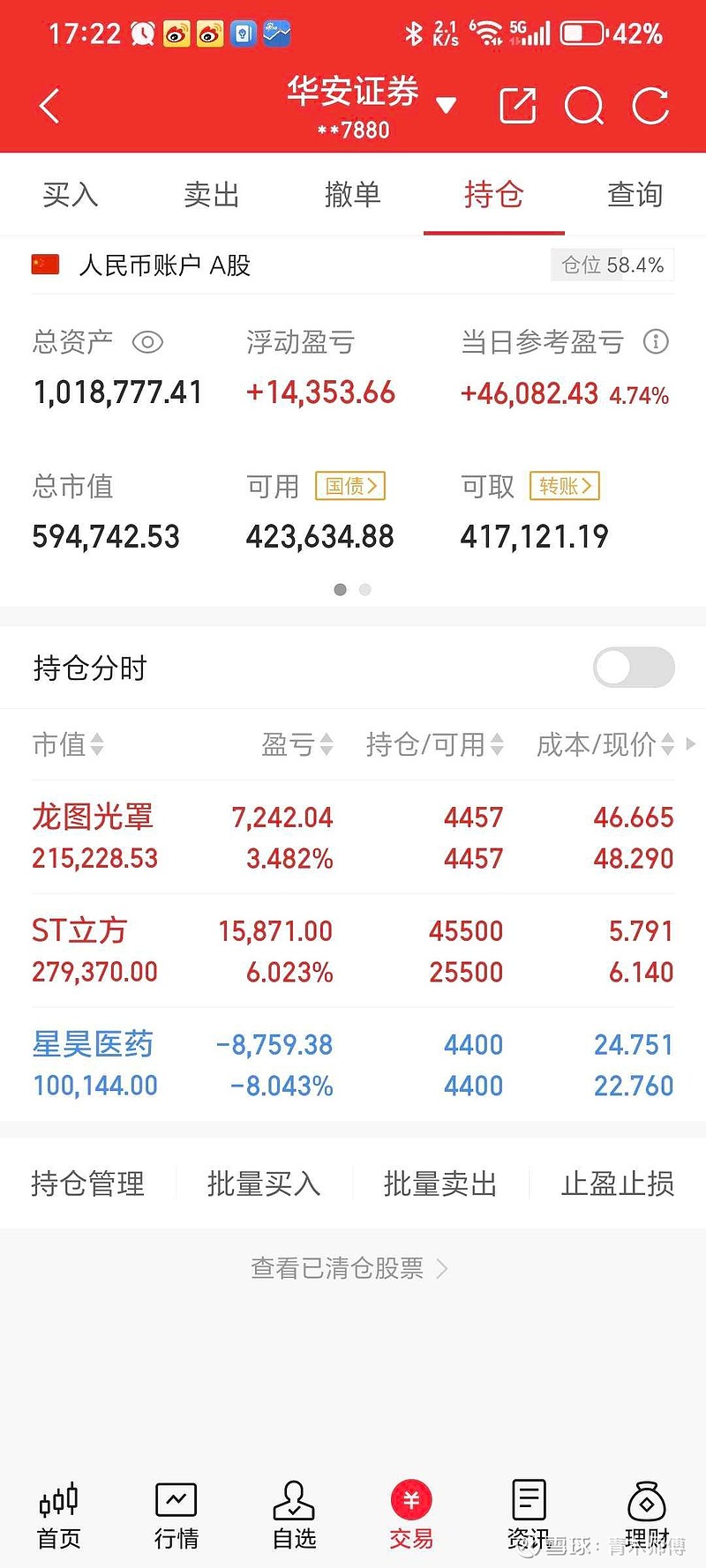View cleared stocks via 查看已清仓股票
The image size is (706, 1568).
click(350, 1268)
